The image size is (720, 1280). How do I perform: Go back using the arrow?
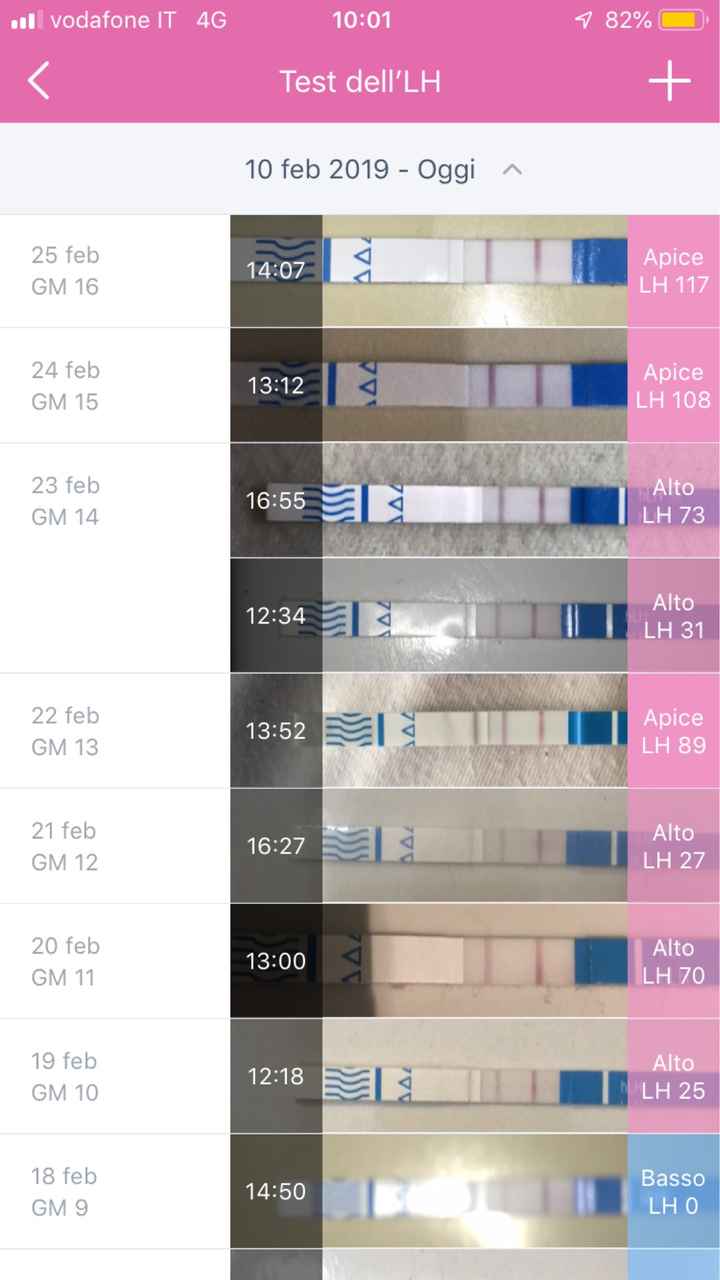[38, 81]
